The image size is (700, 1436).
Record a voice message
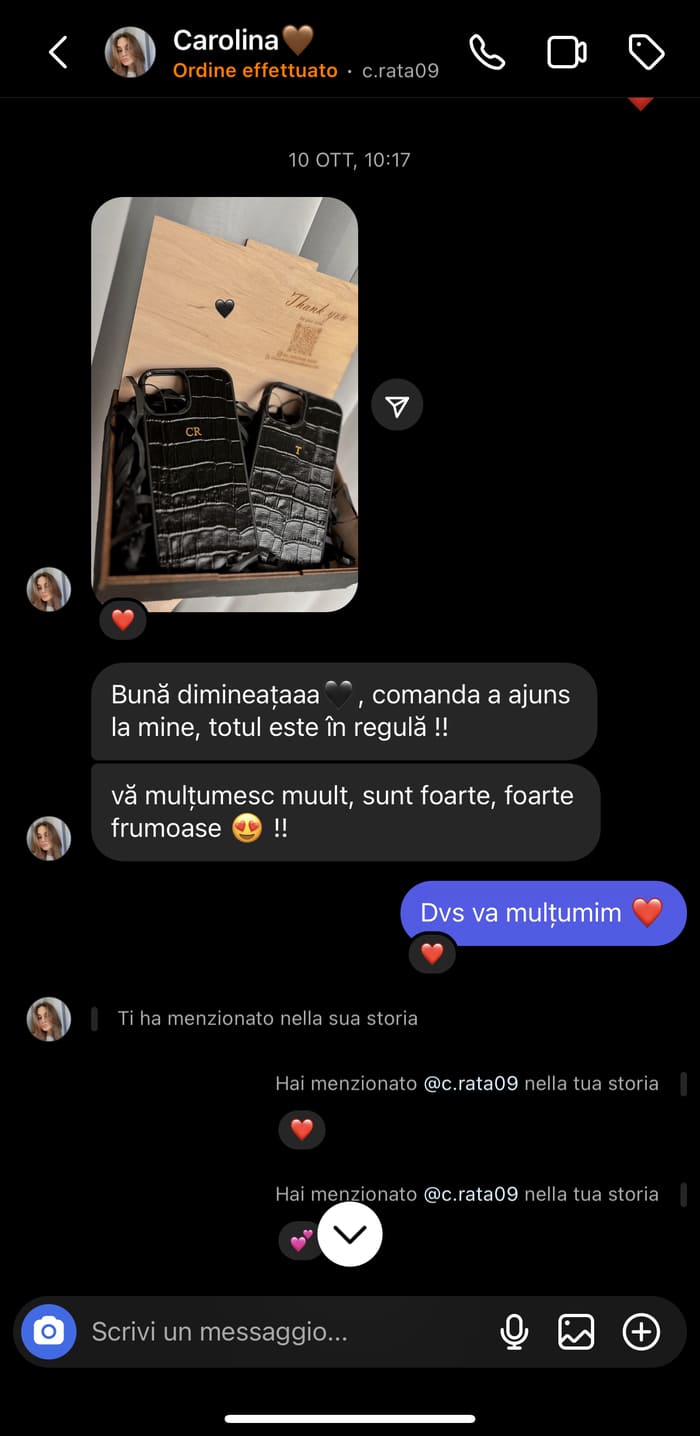514,1331
